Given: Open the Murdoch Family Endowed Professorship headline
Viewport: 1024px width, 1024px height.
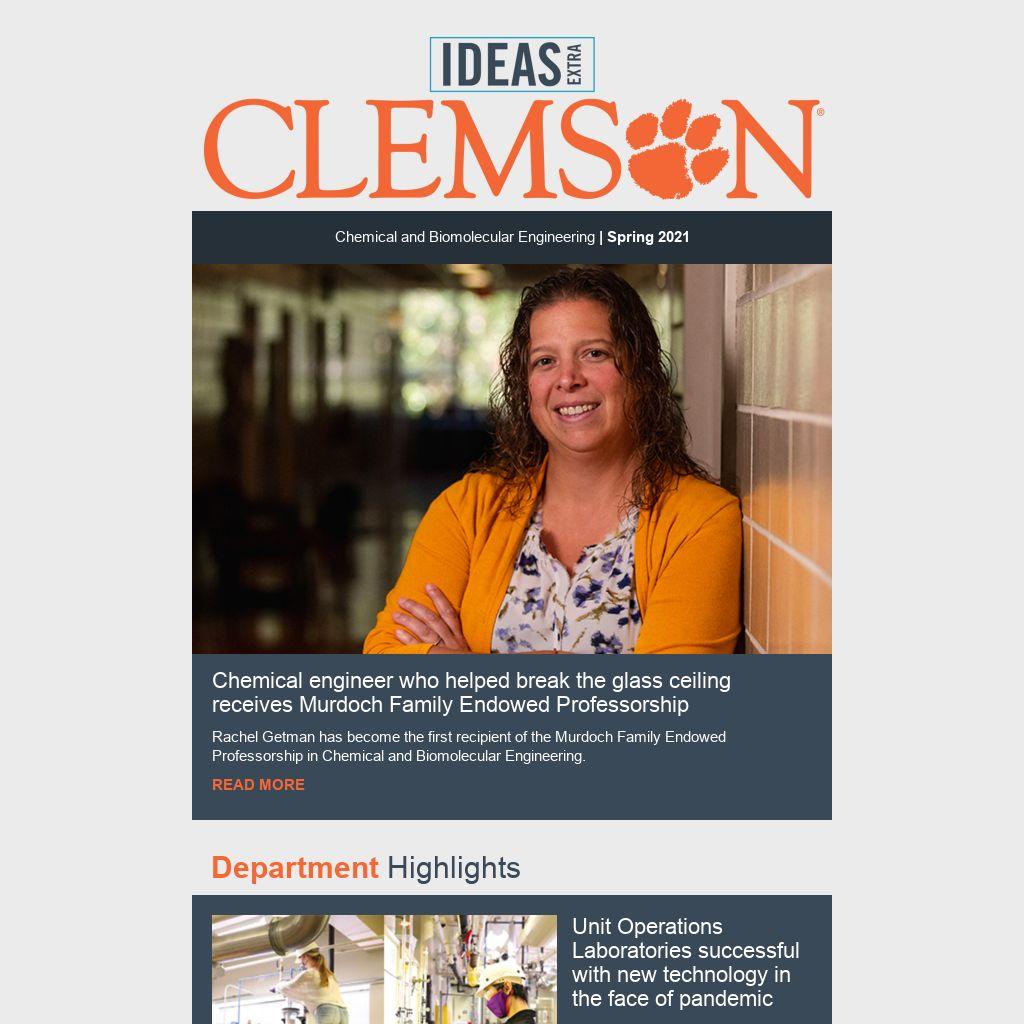Looking at the screenshot, I should (471, 692).
